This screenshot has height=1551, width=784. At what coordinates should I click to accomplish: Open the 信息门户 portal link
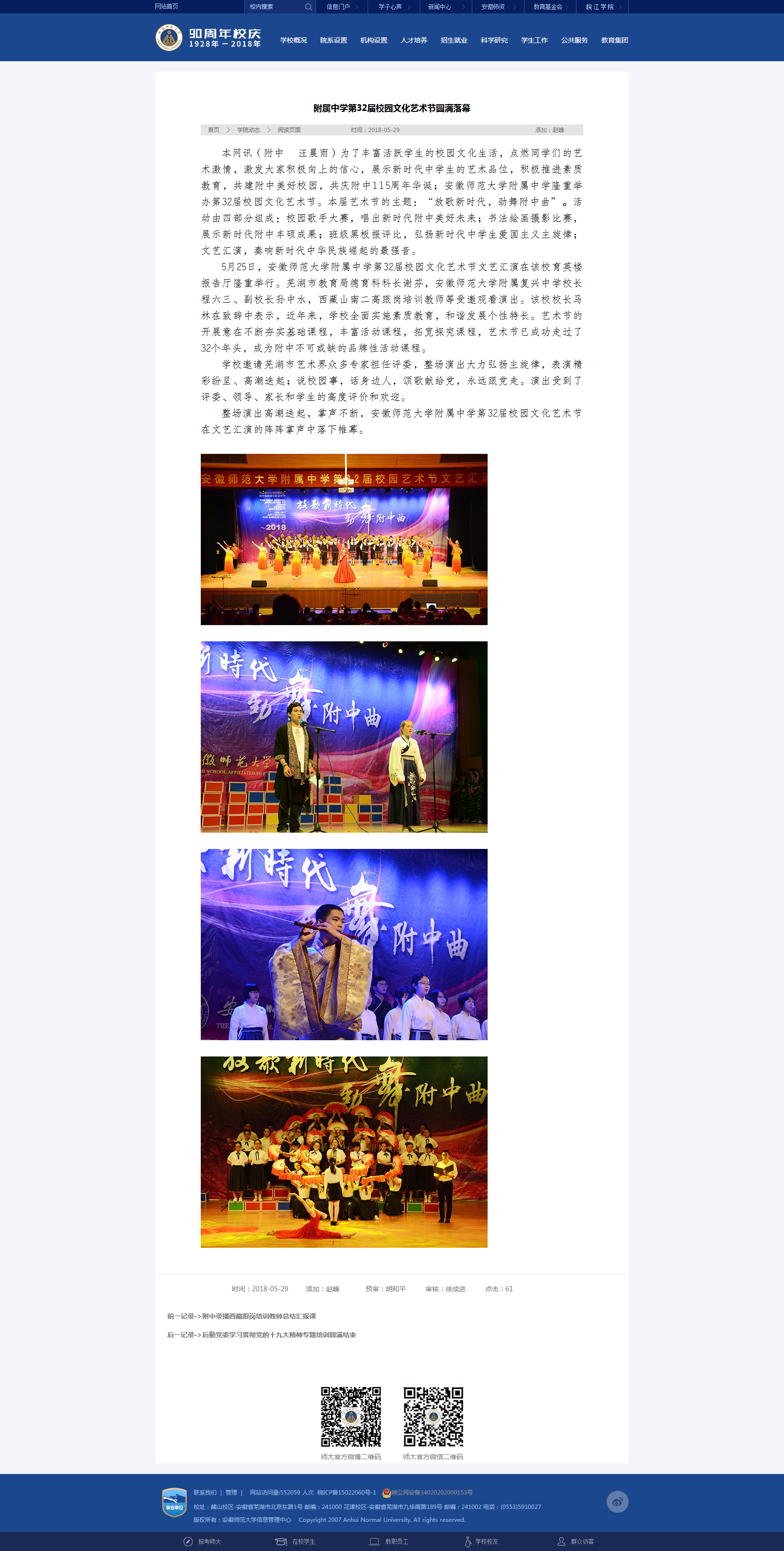338,7
